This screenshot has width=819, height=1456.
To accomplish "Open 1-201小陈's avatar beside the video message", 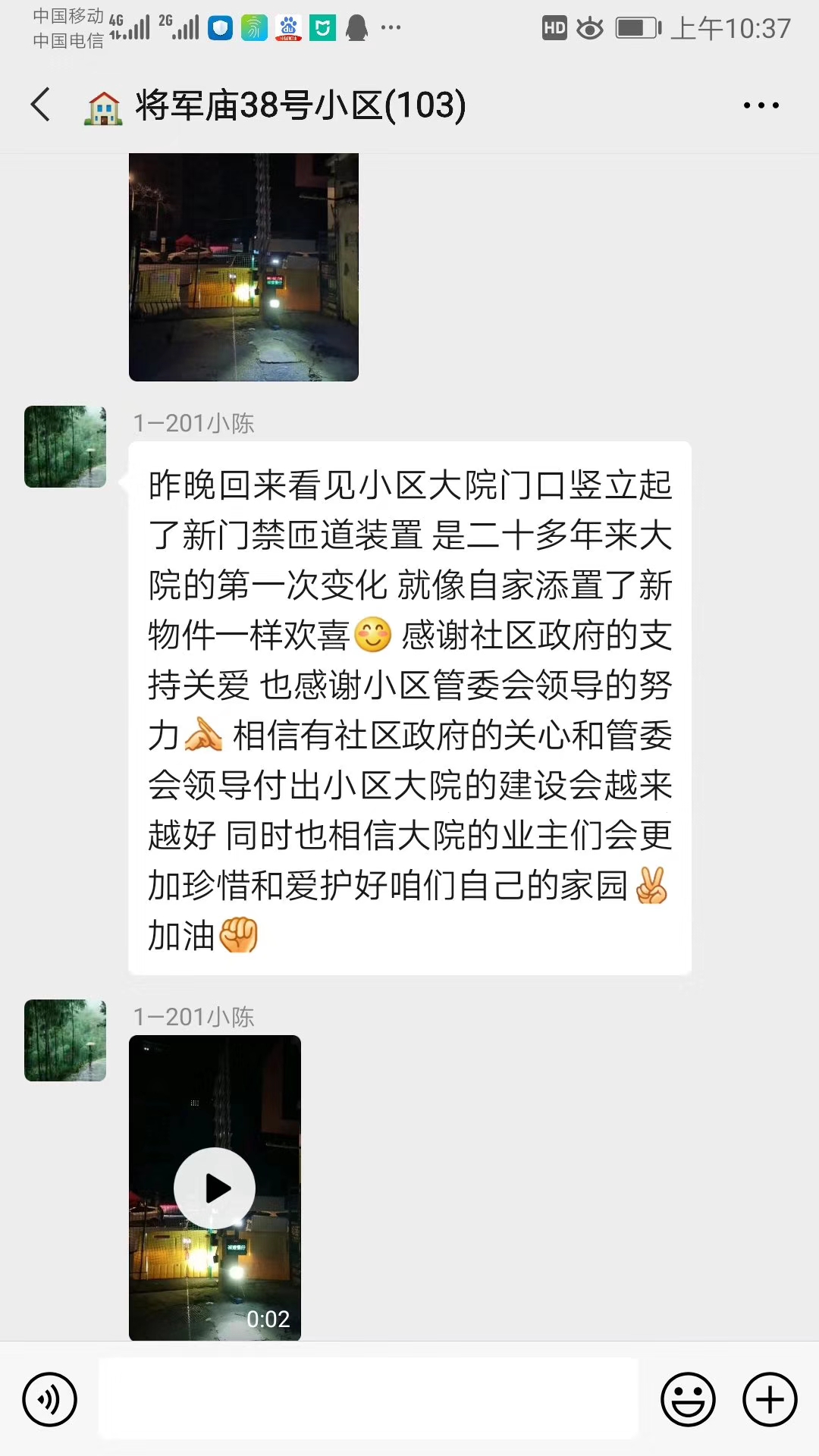I will point(65,1040).
